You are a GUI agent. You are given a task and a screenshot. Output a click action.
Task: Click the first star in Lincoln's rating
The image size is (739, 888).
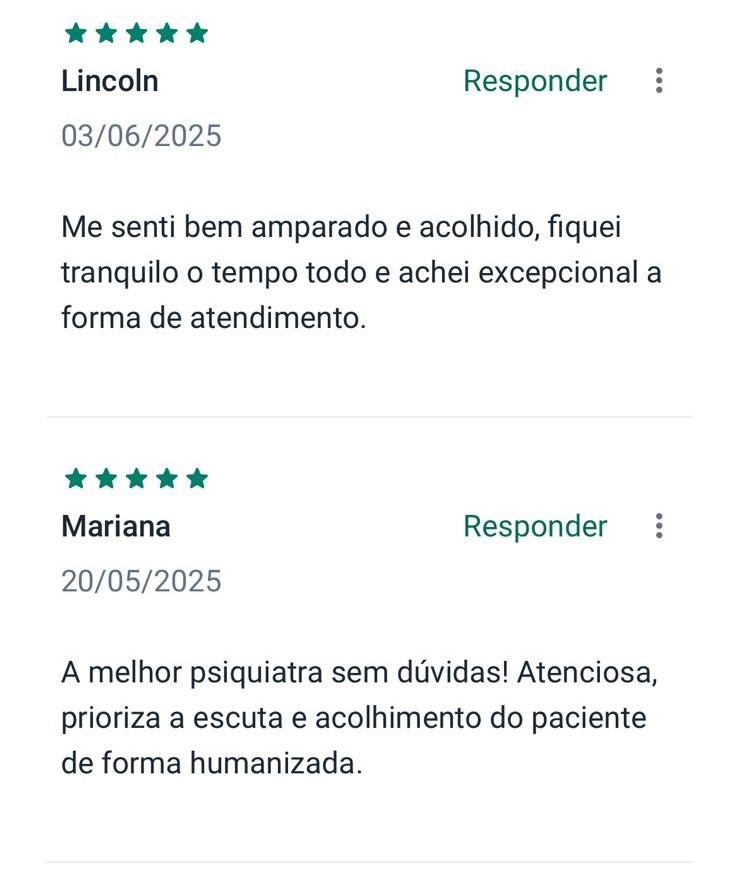click(76, 33)
